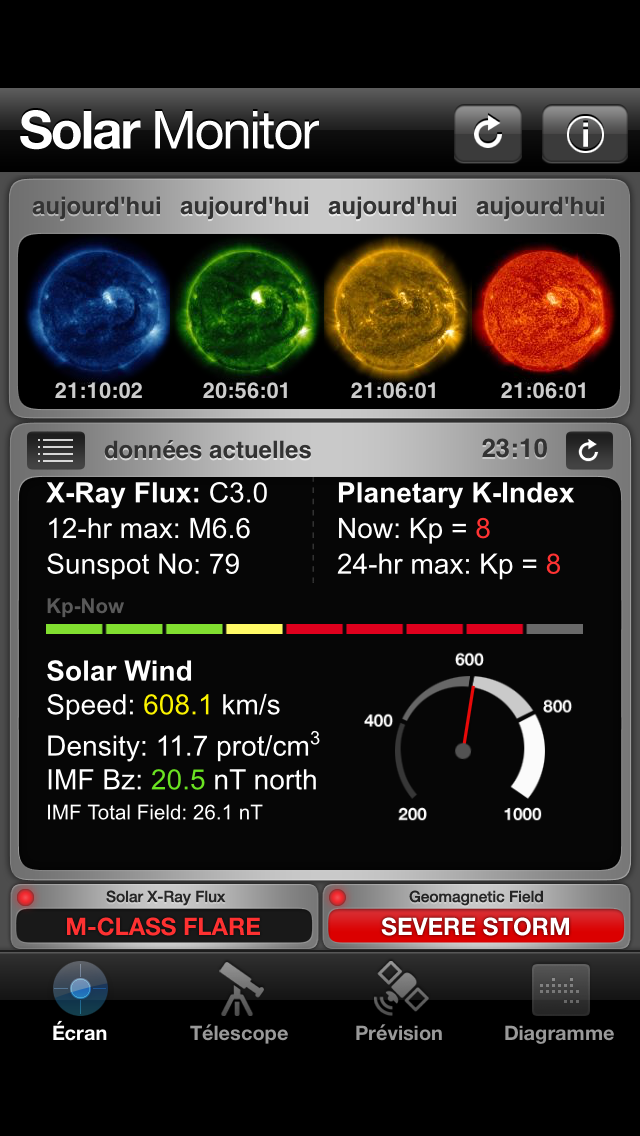Switch to the Télescope tab
The height and width of the screenshot is (1136, 640).
pyautogui.click(x=239, y=1002)
